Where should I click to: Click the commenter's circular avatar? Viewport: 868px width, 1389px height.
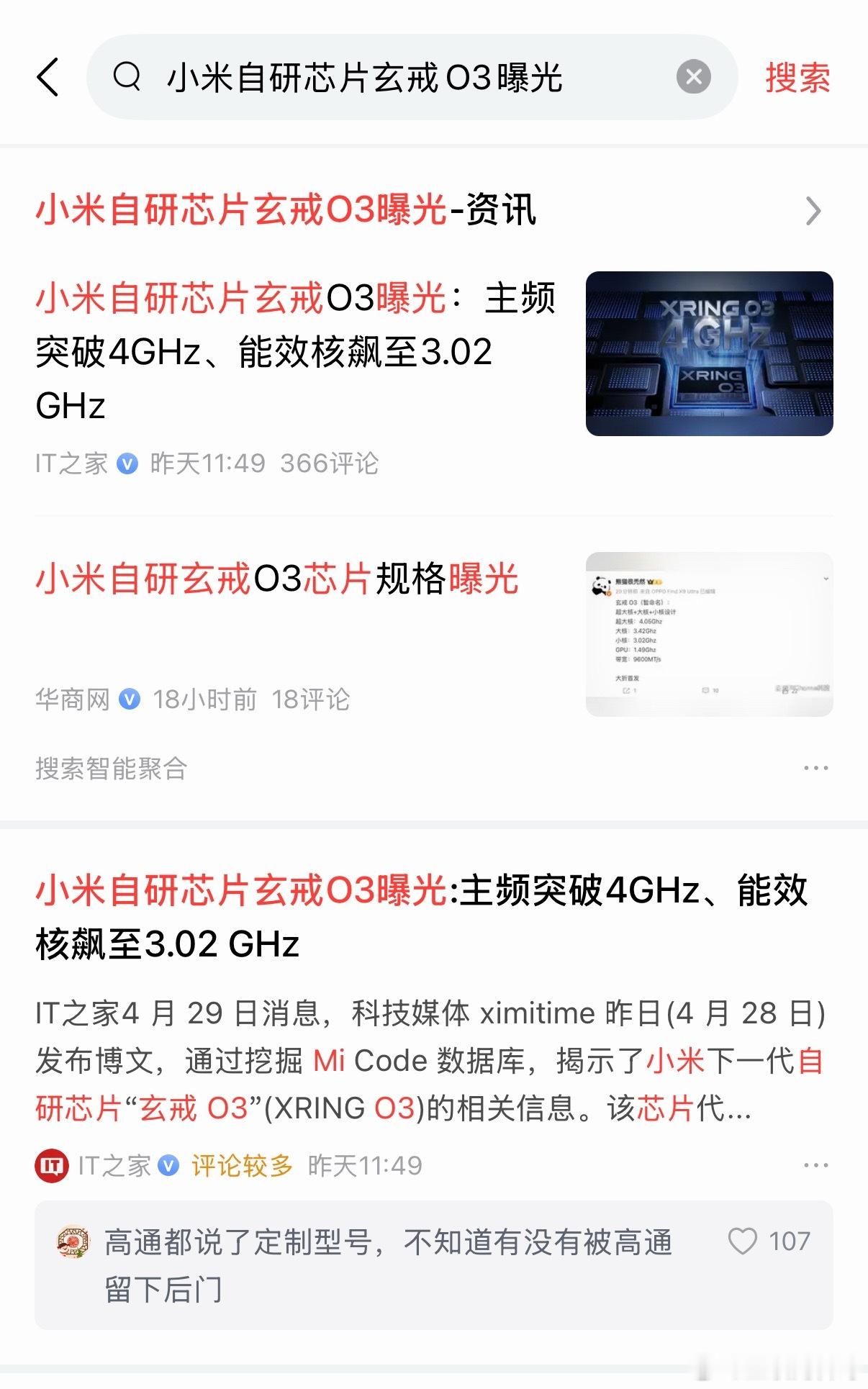pos(72,1239)
